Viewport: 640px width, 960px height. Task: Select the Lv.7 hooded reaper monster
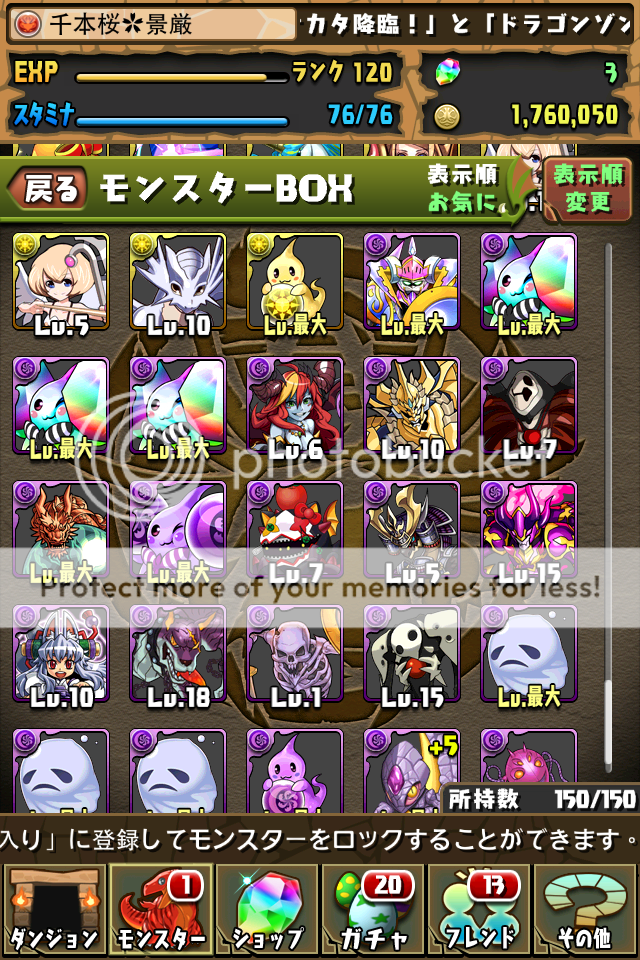click(x=529, y=405)
